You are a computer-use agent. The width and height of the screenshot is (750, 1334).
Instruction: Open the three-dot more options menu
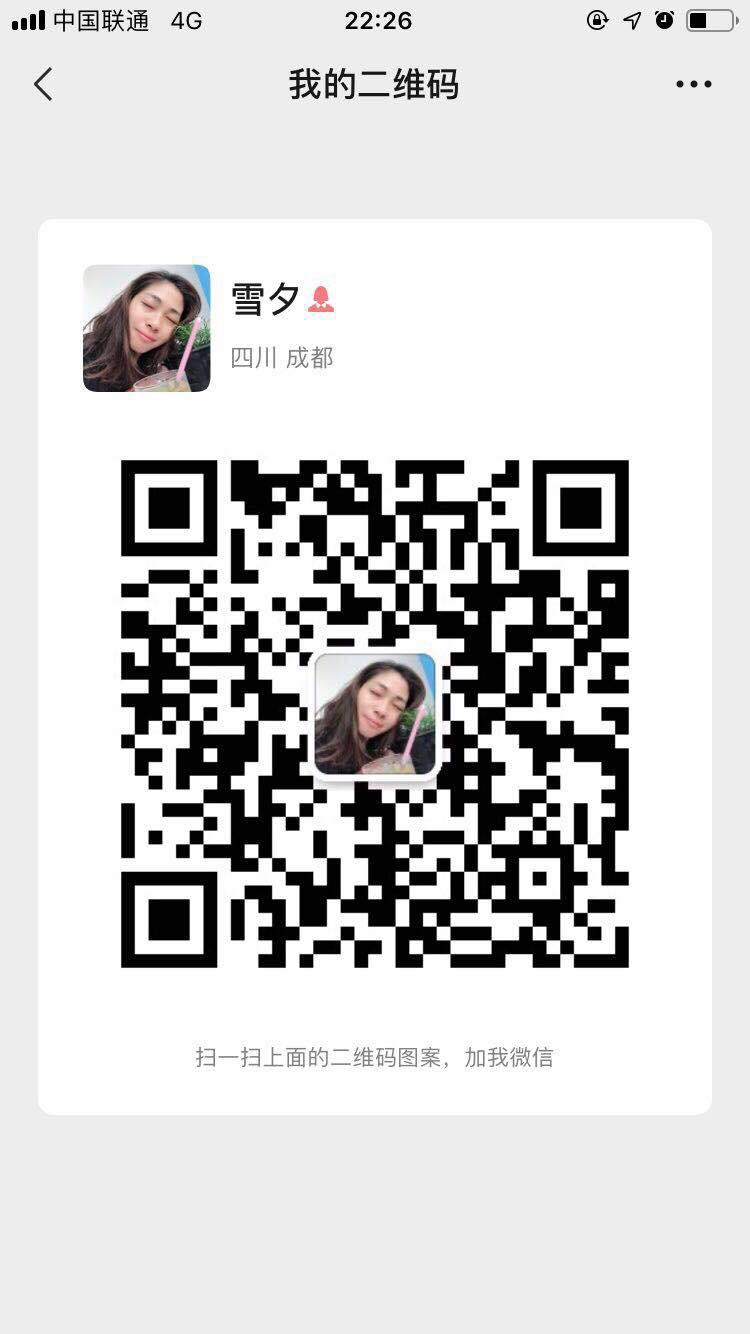pos(693,84)
